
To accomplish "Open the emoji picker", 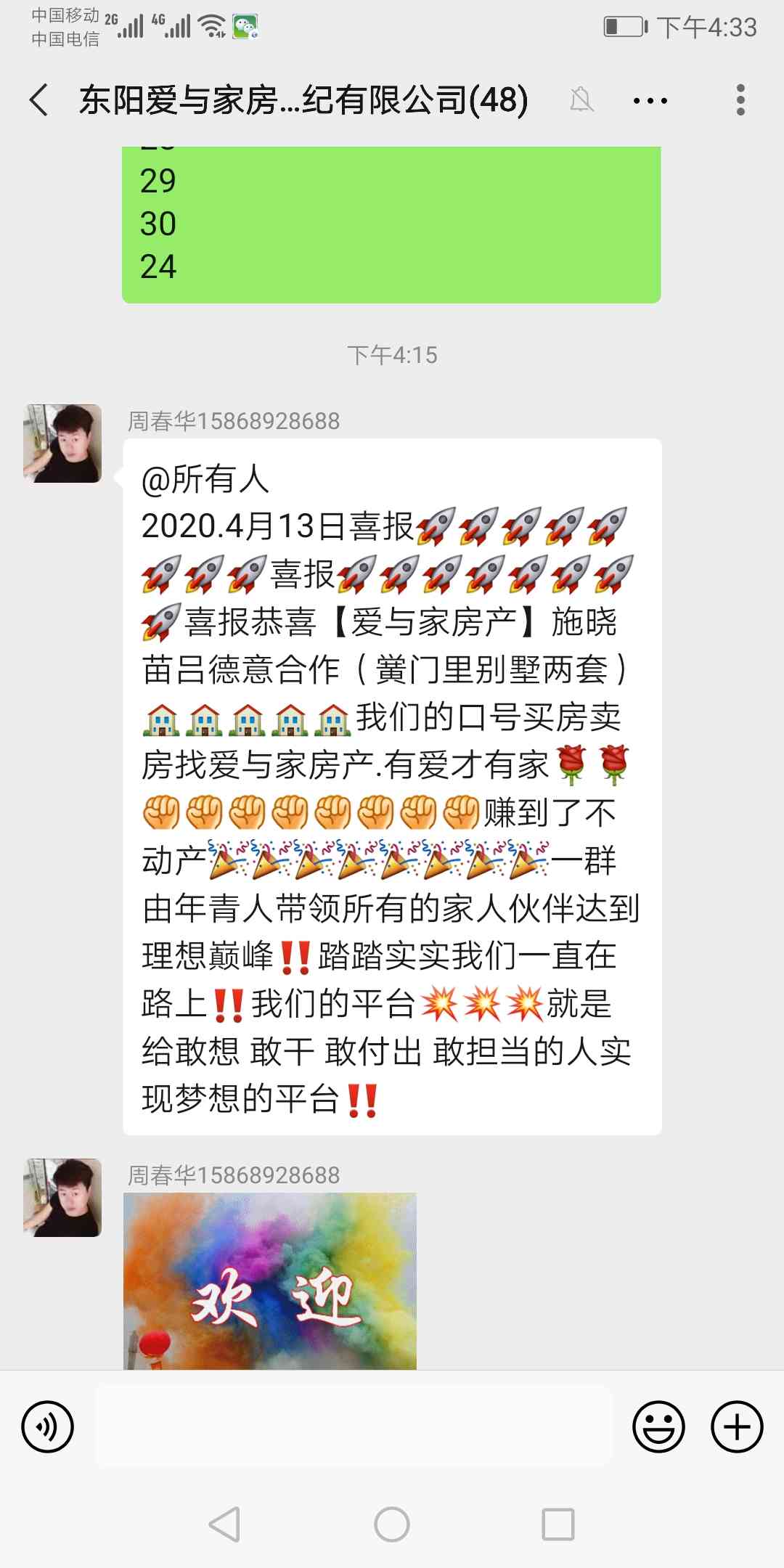I will (x=658, y=1426).
